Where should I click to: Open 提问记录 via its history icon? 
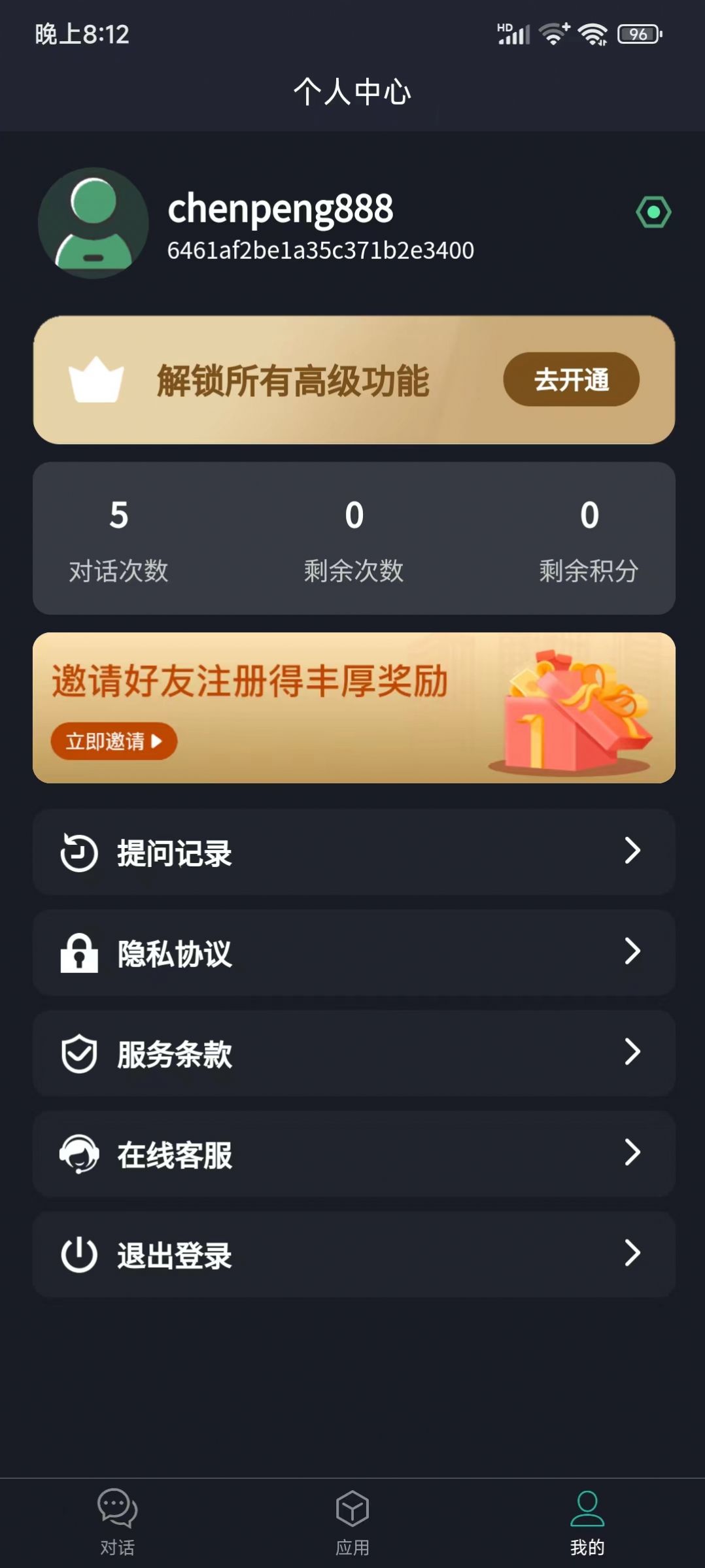click(78, 853)
